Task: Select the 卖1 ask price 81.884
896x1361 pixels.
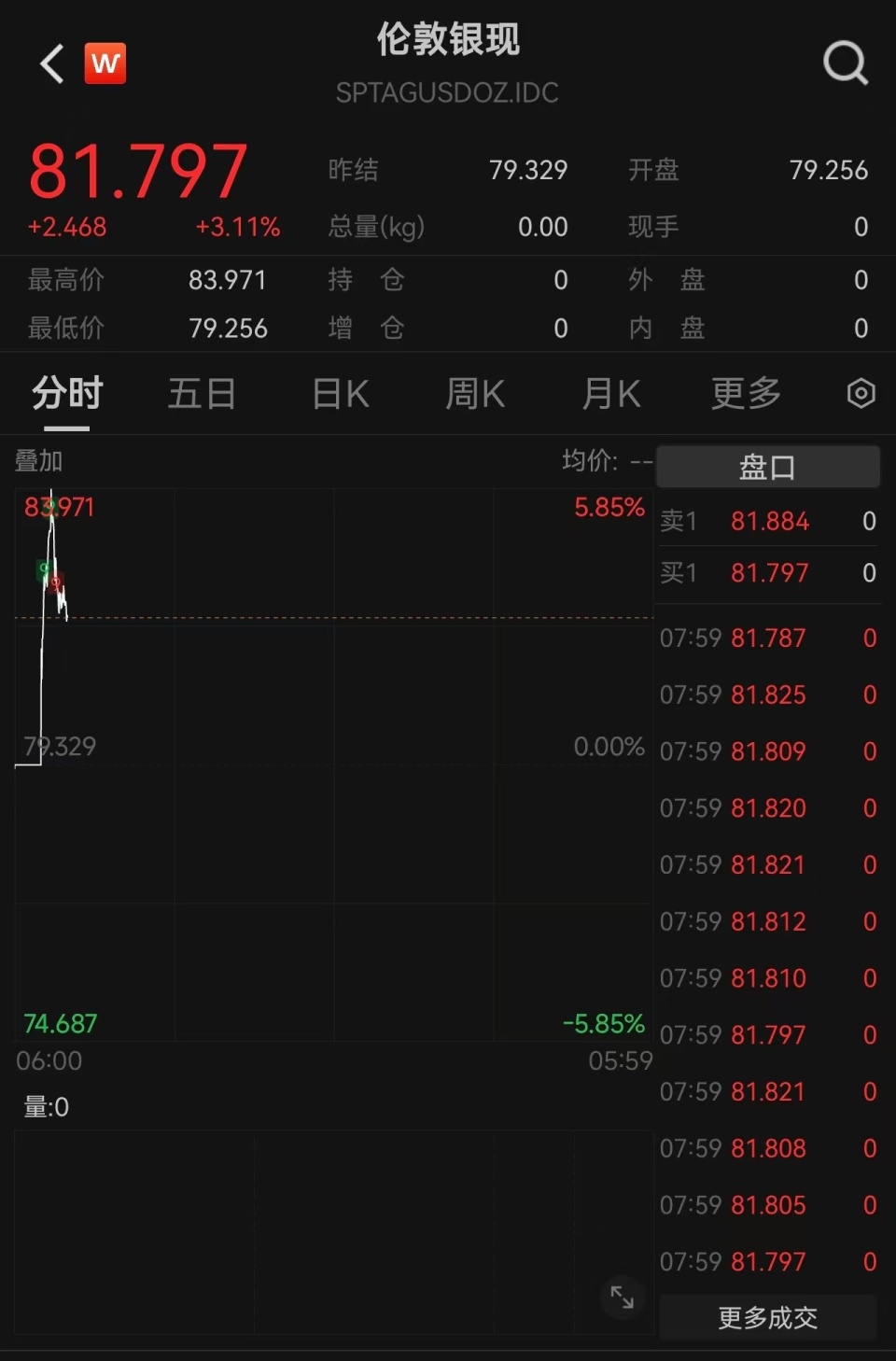Action: coord(769,521)
